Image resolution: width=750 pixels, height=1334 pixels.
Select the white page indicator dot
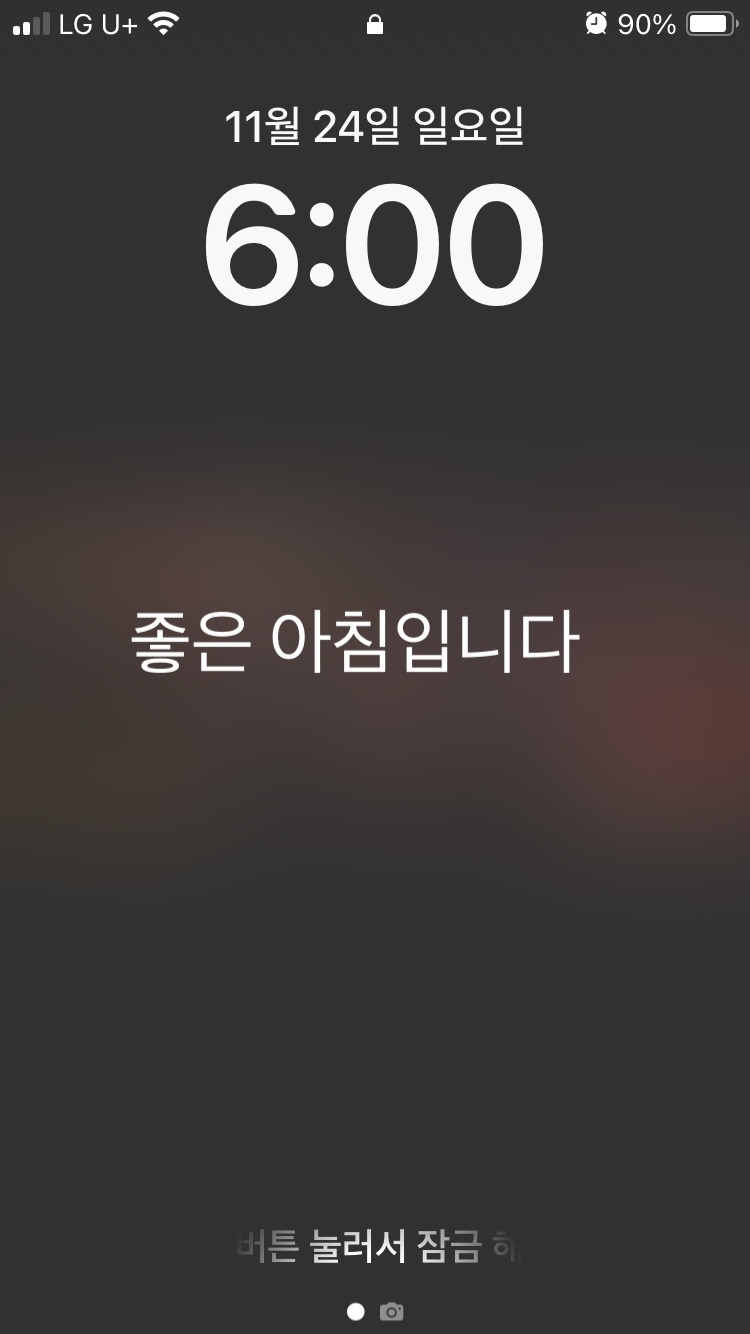354,1310
